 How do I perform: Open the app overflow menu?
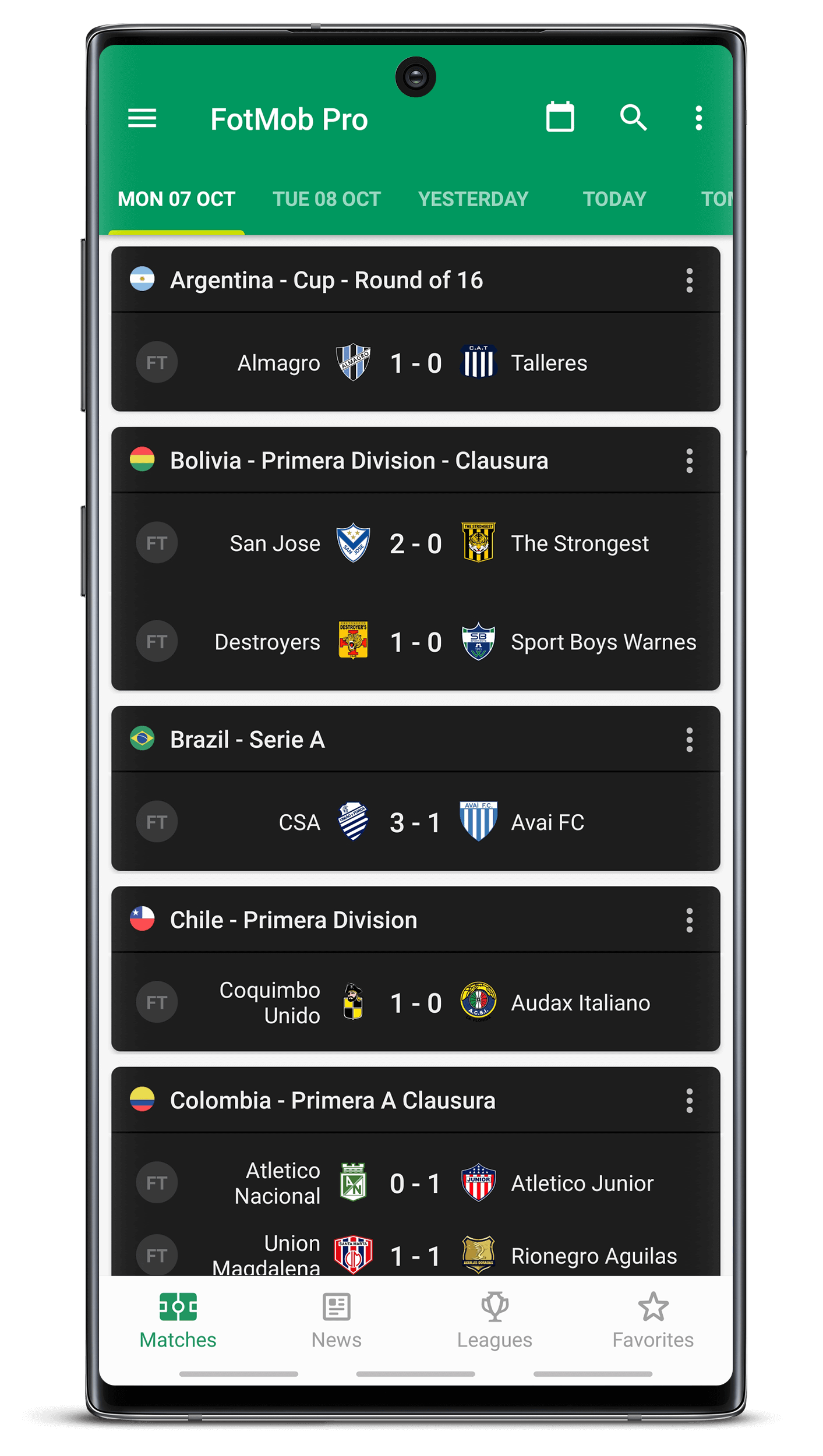[697, 118]
